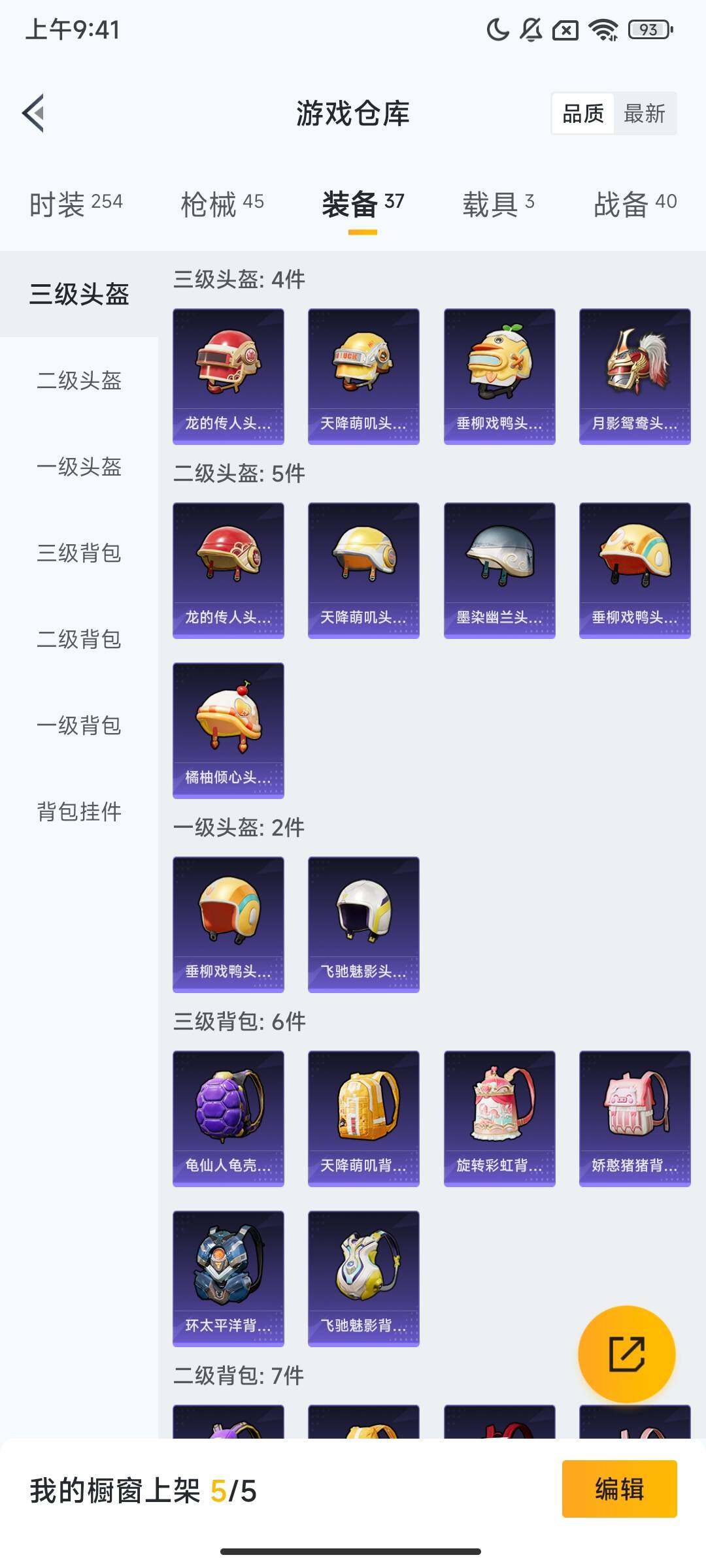Enable 品质 sorting mode
Screen dimensions: 706x1568
pyautogui.click(x=584, y=114)
